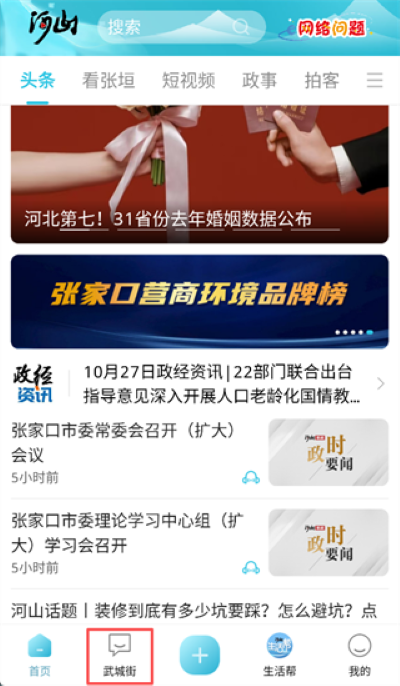400x686 pixels.
Task: Open the 网络问题 banner button
Action: coord(329,29)
